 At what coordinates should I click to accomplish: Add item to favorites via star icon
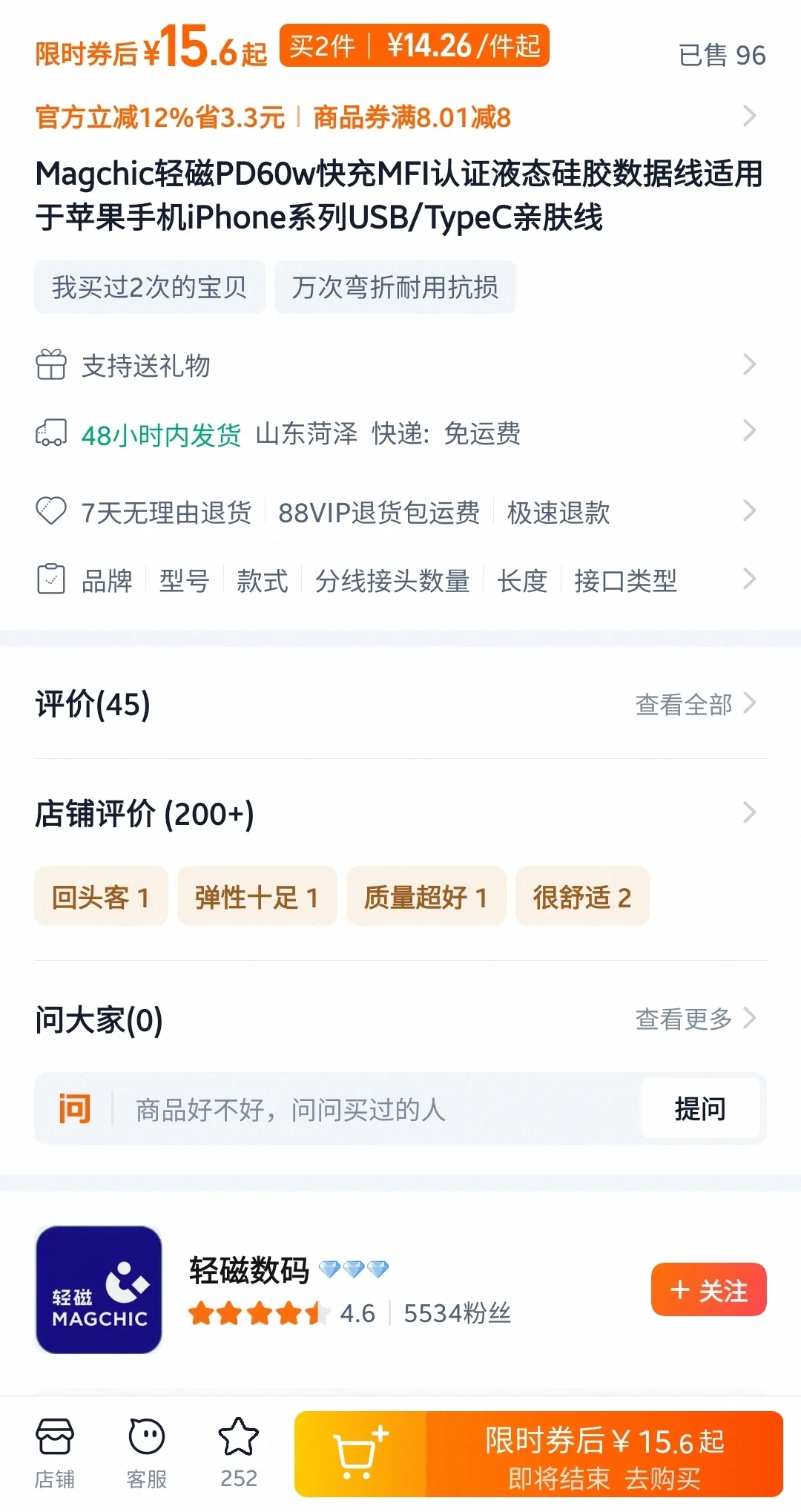coord(239,1453)
